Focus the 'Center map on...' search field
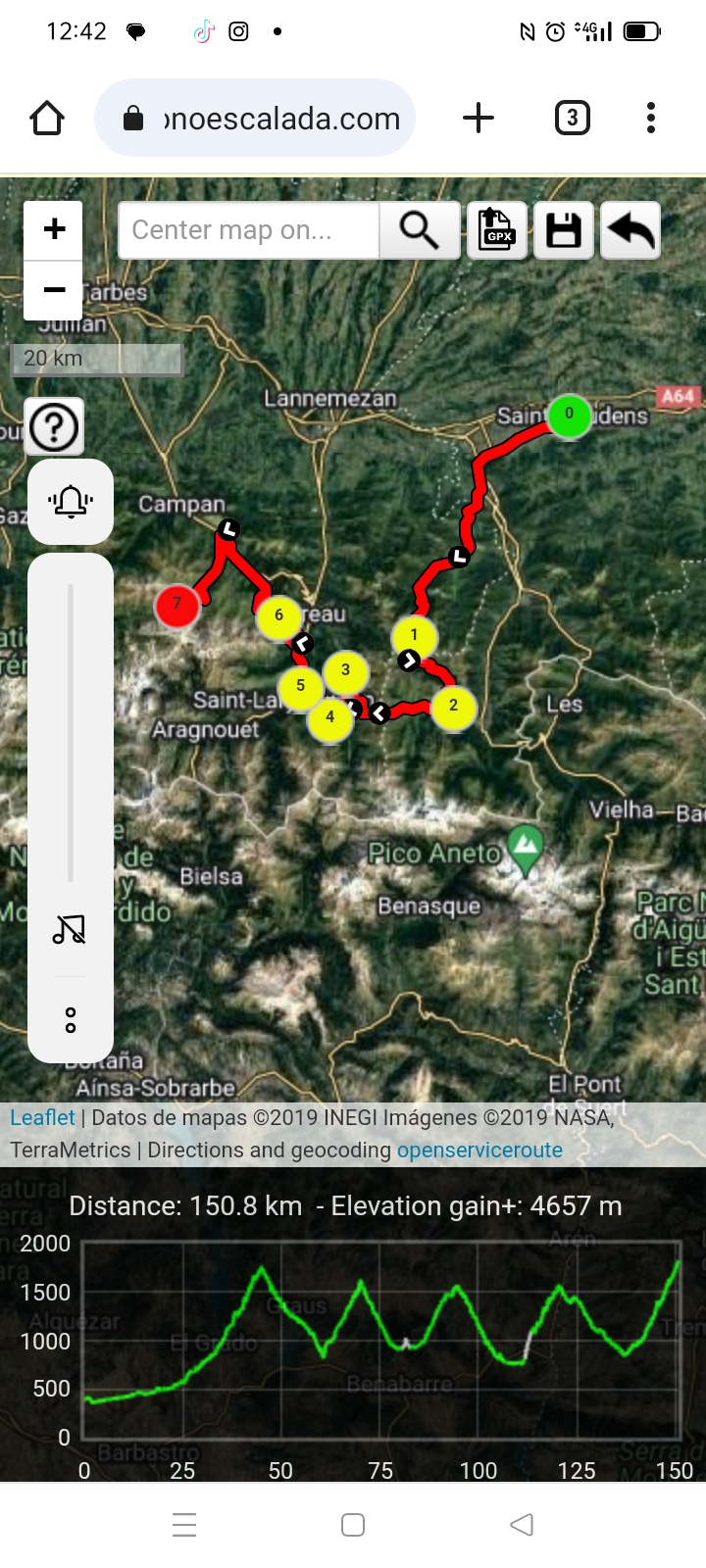 [248, 230]
